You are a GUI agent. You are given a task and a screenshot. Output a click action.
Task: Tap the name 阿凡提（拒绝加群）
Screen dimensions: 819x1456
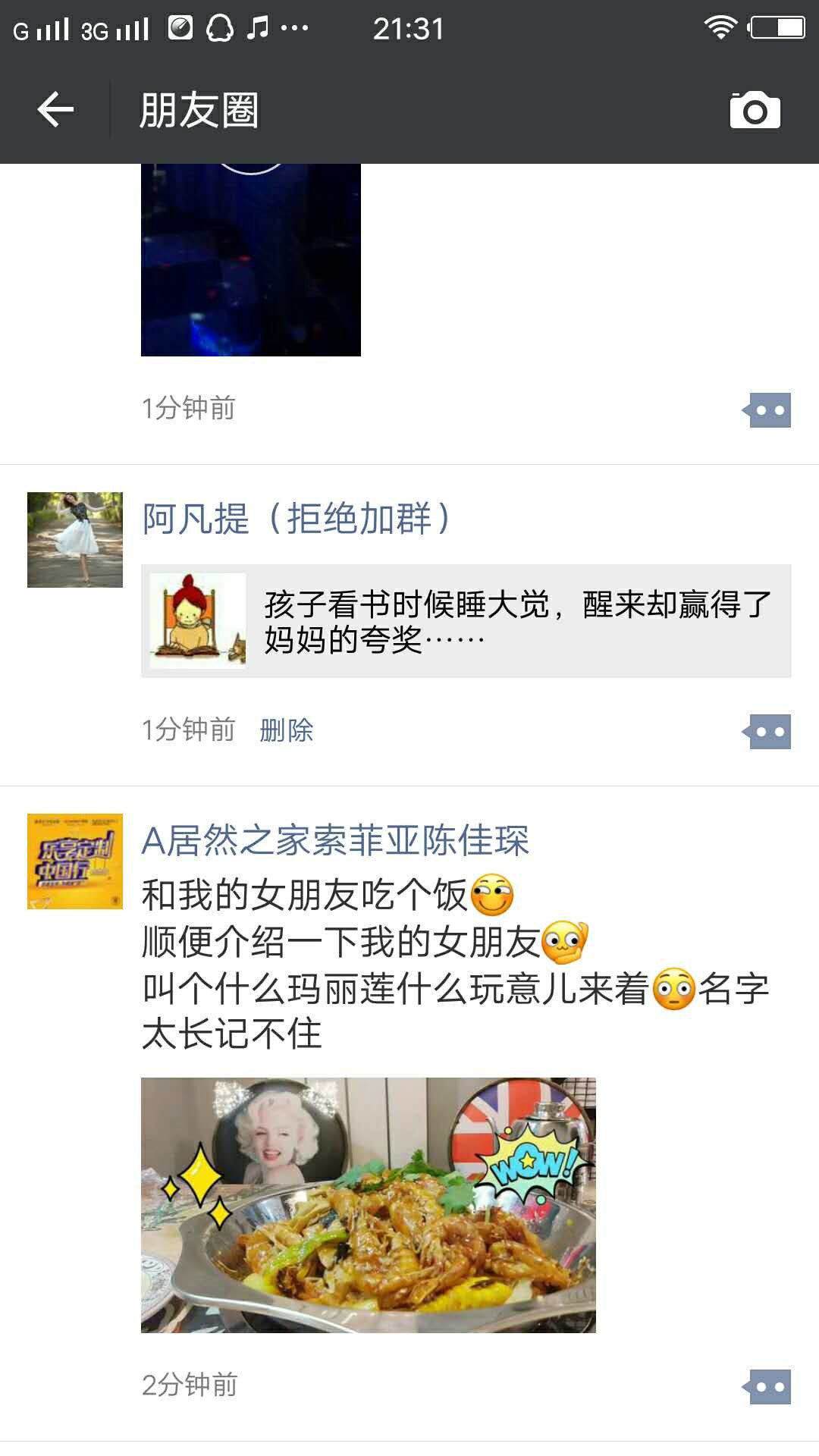[297, 519]
